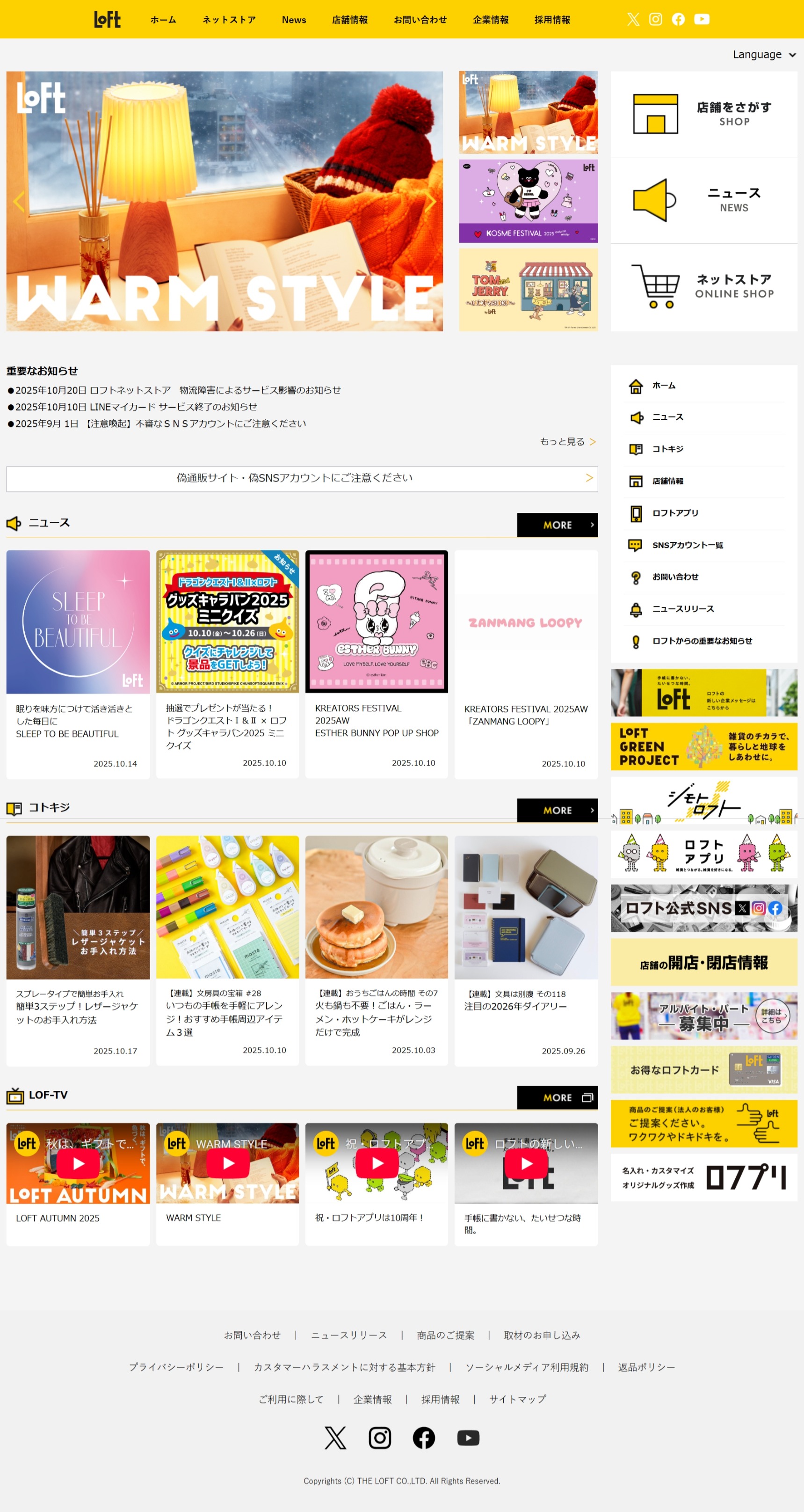Show the next slide in the WARM STYLE carousel
The height and width of the screenshot is (1512, 804).
click(x=431, y=202)
